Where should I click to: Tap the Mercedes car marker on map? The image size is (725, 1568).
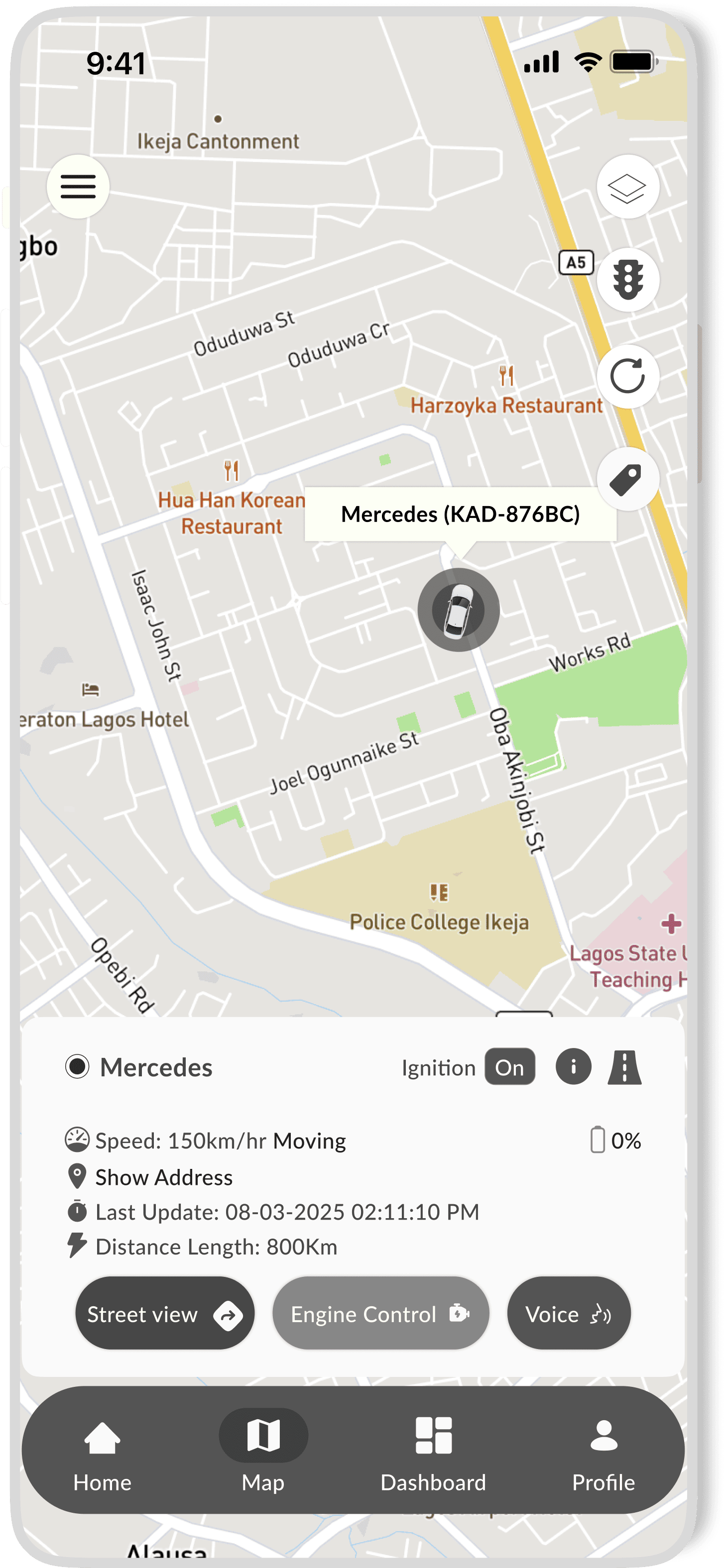point(459,610)
